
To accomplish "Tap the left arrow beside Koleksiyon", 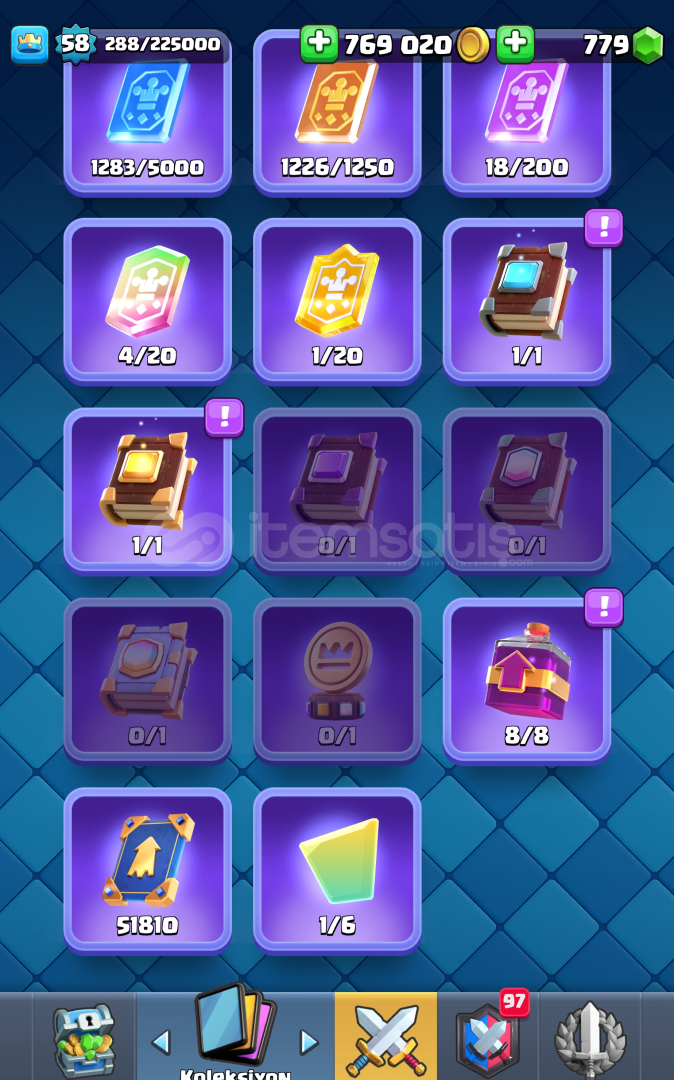I will pyautogui.click(x=160, y=1042).
